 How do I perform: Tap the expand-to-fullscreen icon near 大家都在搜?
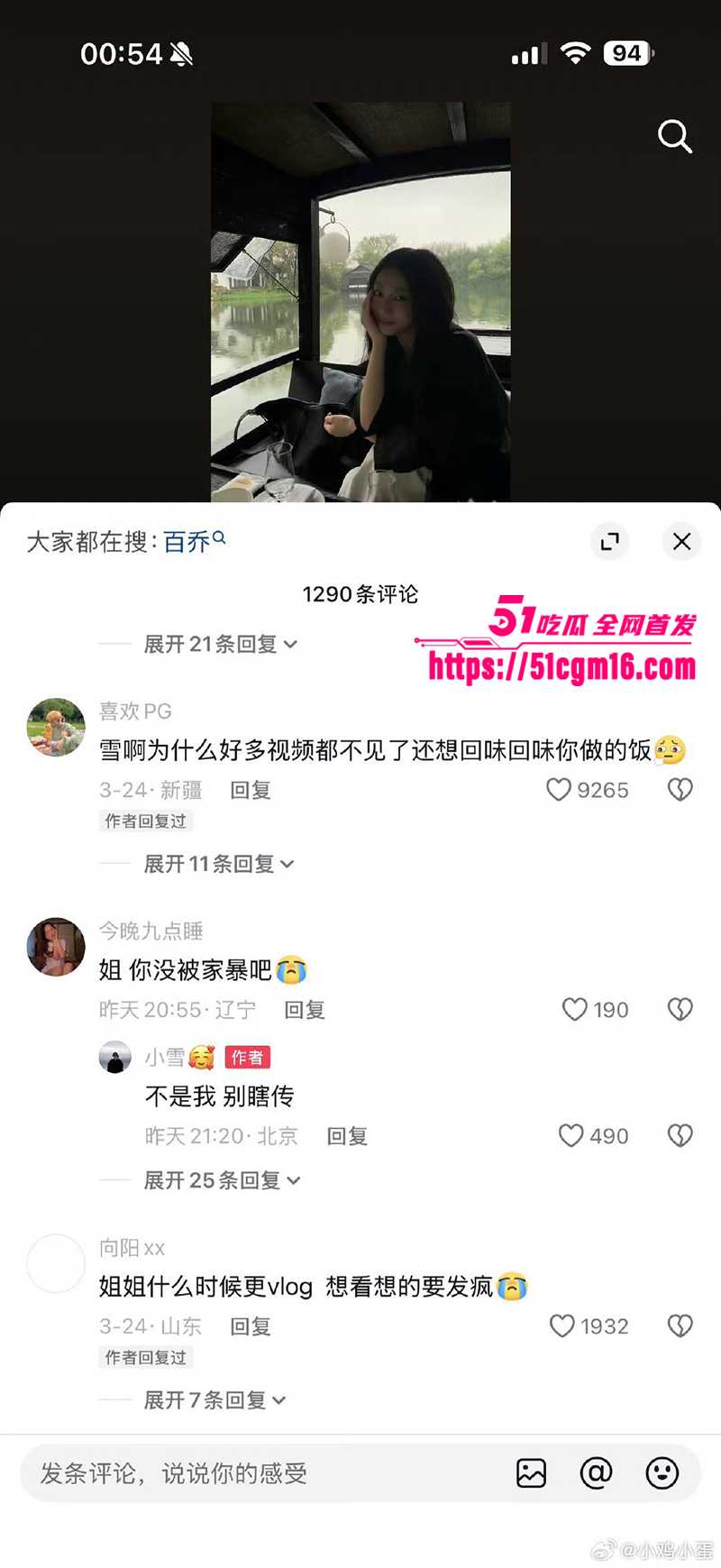click(x=609, y=541)
